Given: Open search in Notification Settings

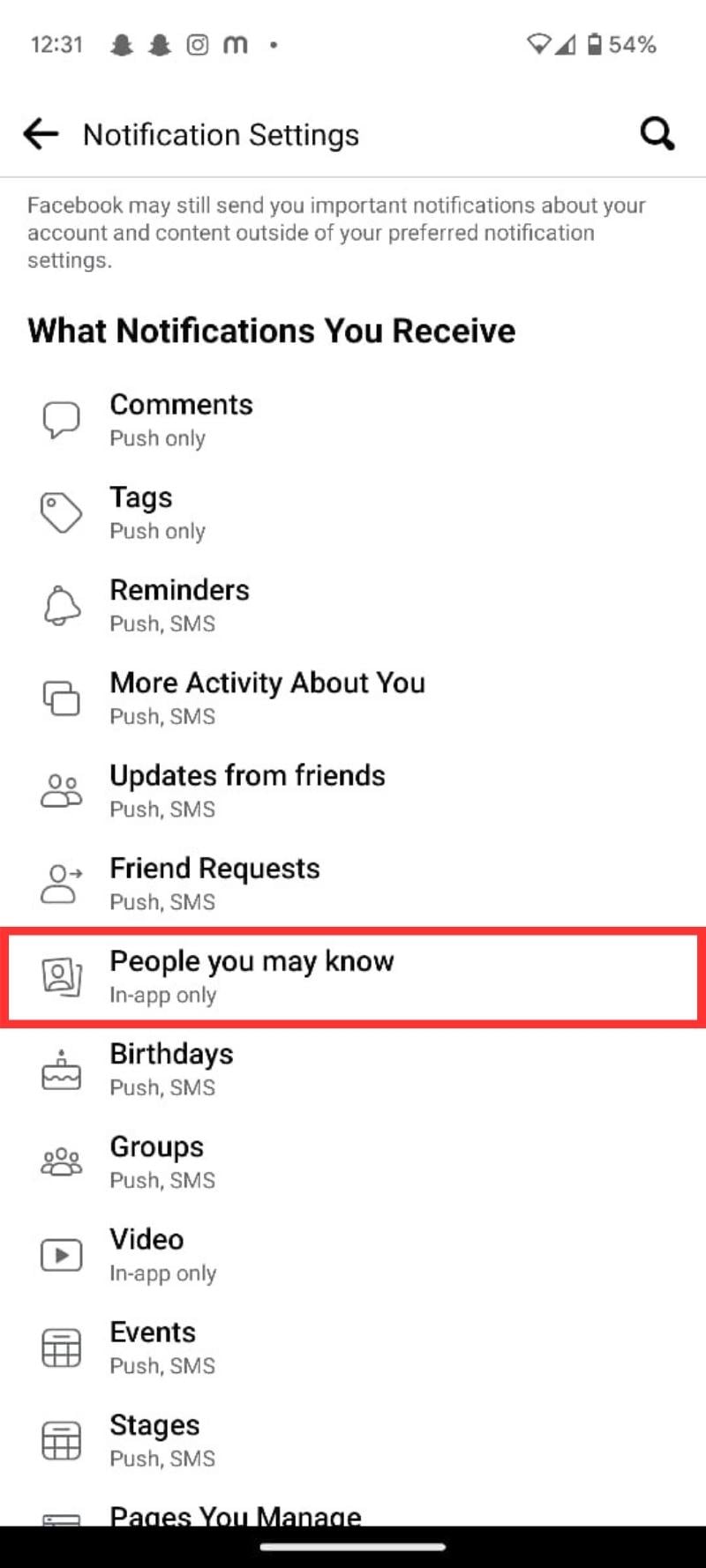Looking at the screenshot, I should point(657,134).
